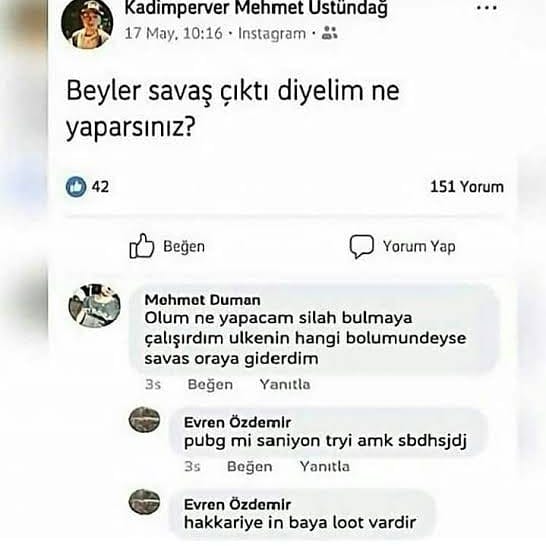Open Evren Özdemir's name on hakkariye comment
Image resolution: width=546 pixels, height=546 pixels.
pyautogui.click(x=237, y=505)
